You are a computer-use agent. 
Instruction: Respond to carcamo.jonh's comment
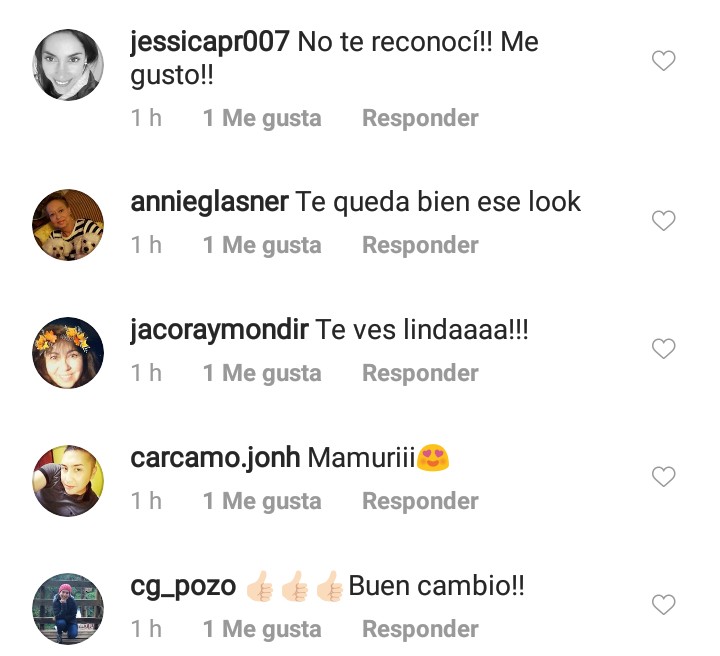[420, 501]
